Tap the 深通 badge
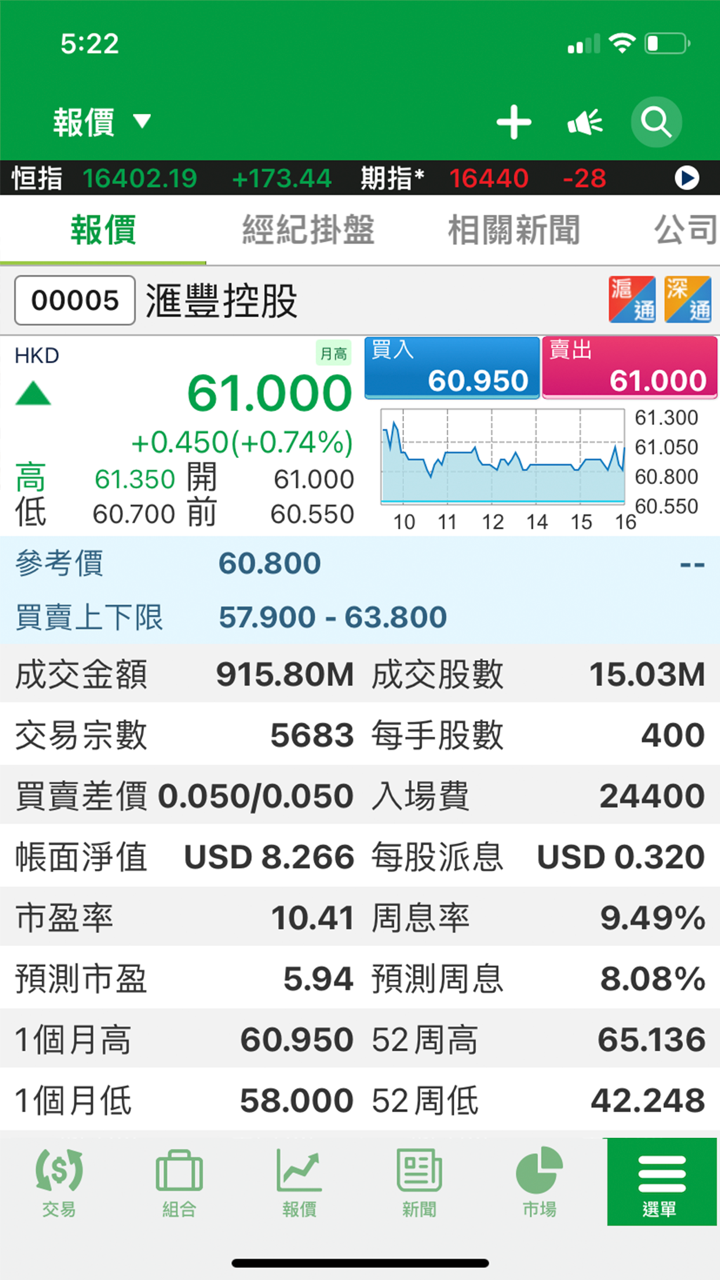Viewport: 720px width, 1280px height. pos(688,300)
